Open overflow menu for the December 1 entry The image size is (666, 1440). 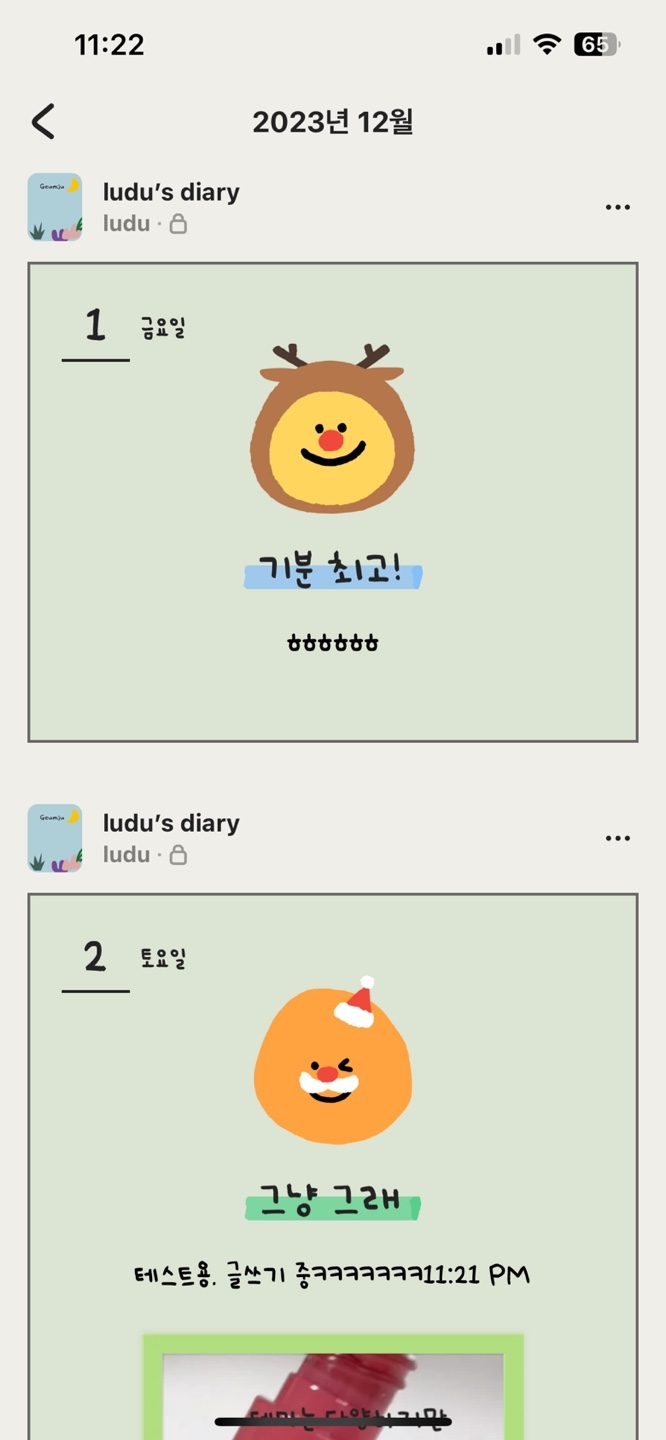pos(618,207)
